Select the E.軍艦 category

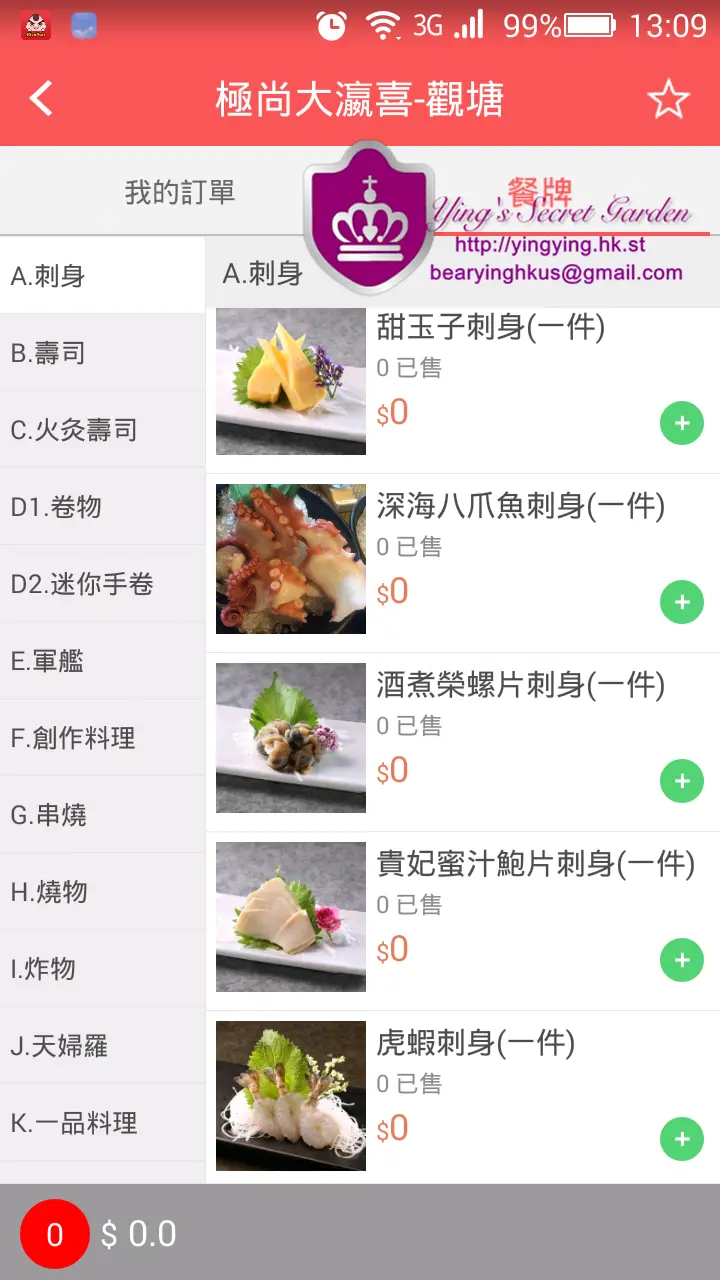[x=102, y=661]
